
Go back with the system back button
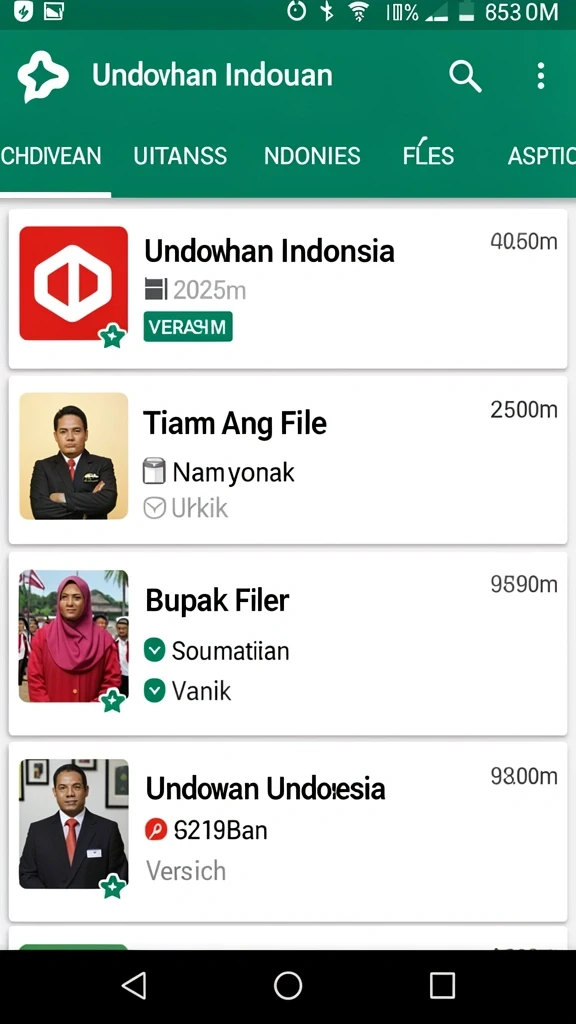click(135, 985)
